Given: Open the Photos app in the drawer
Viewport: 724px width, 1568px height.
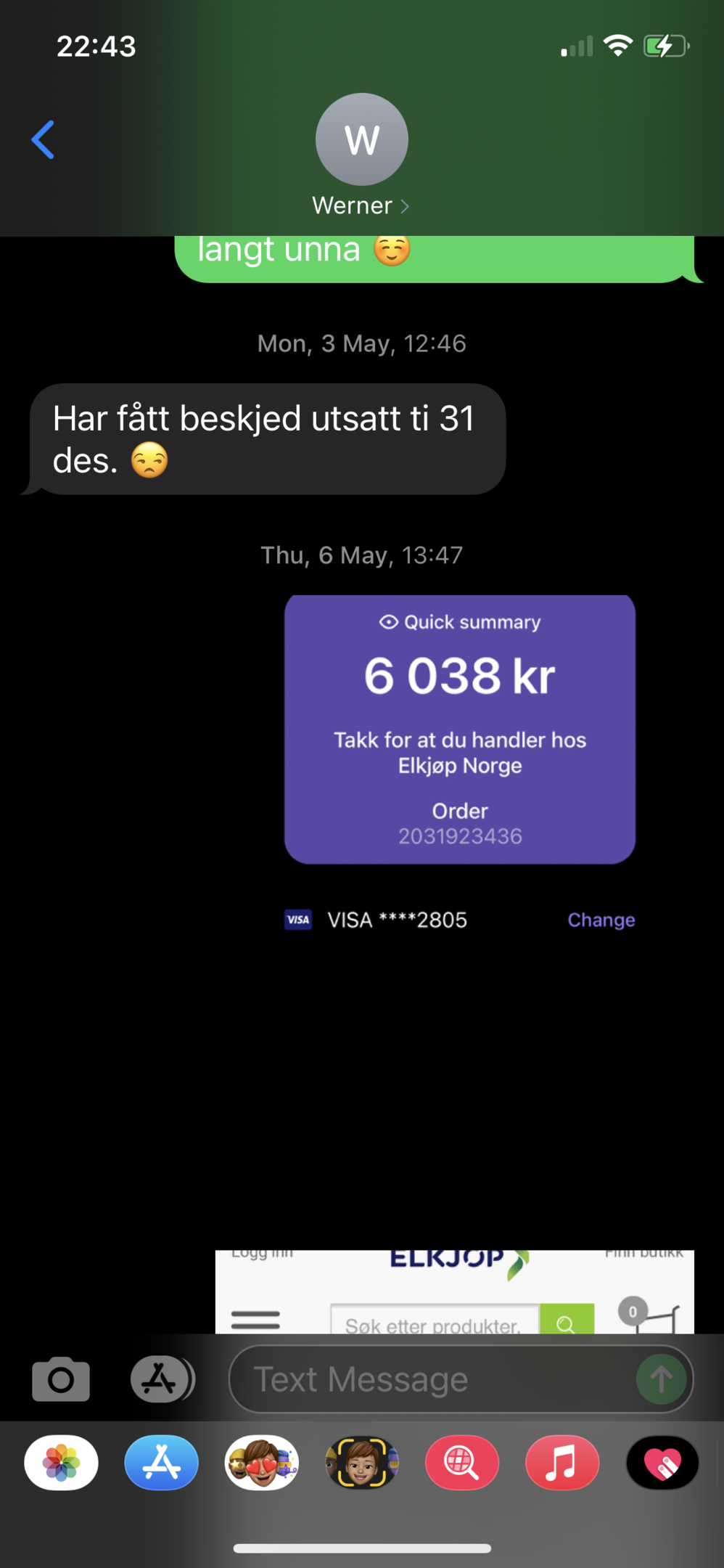Looking at the screenshot, I should (62, 1463).
